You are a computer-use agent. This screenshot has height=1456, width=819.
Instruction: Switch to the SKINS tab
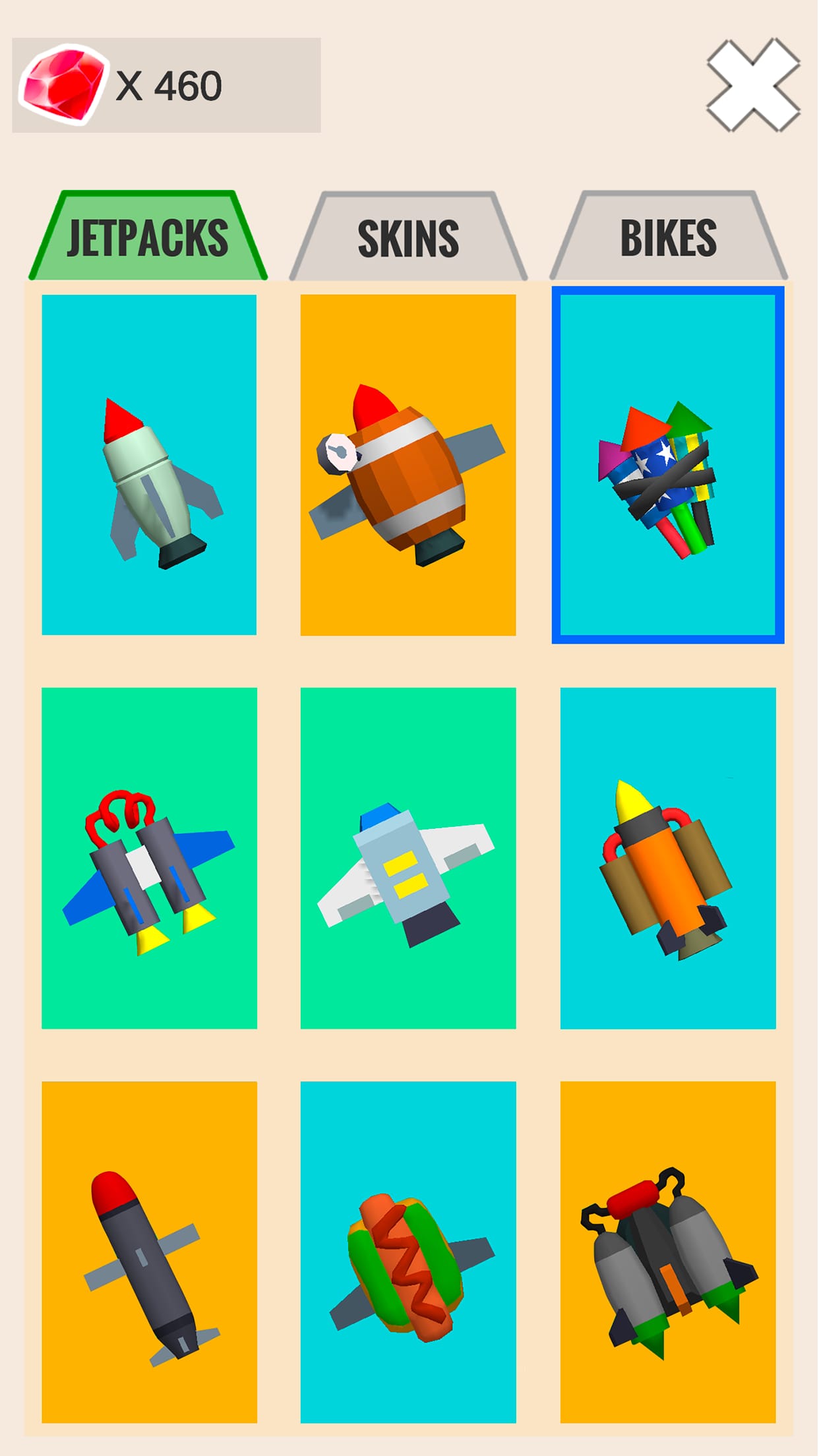pyautogui.click(x=408, y=237)
